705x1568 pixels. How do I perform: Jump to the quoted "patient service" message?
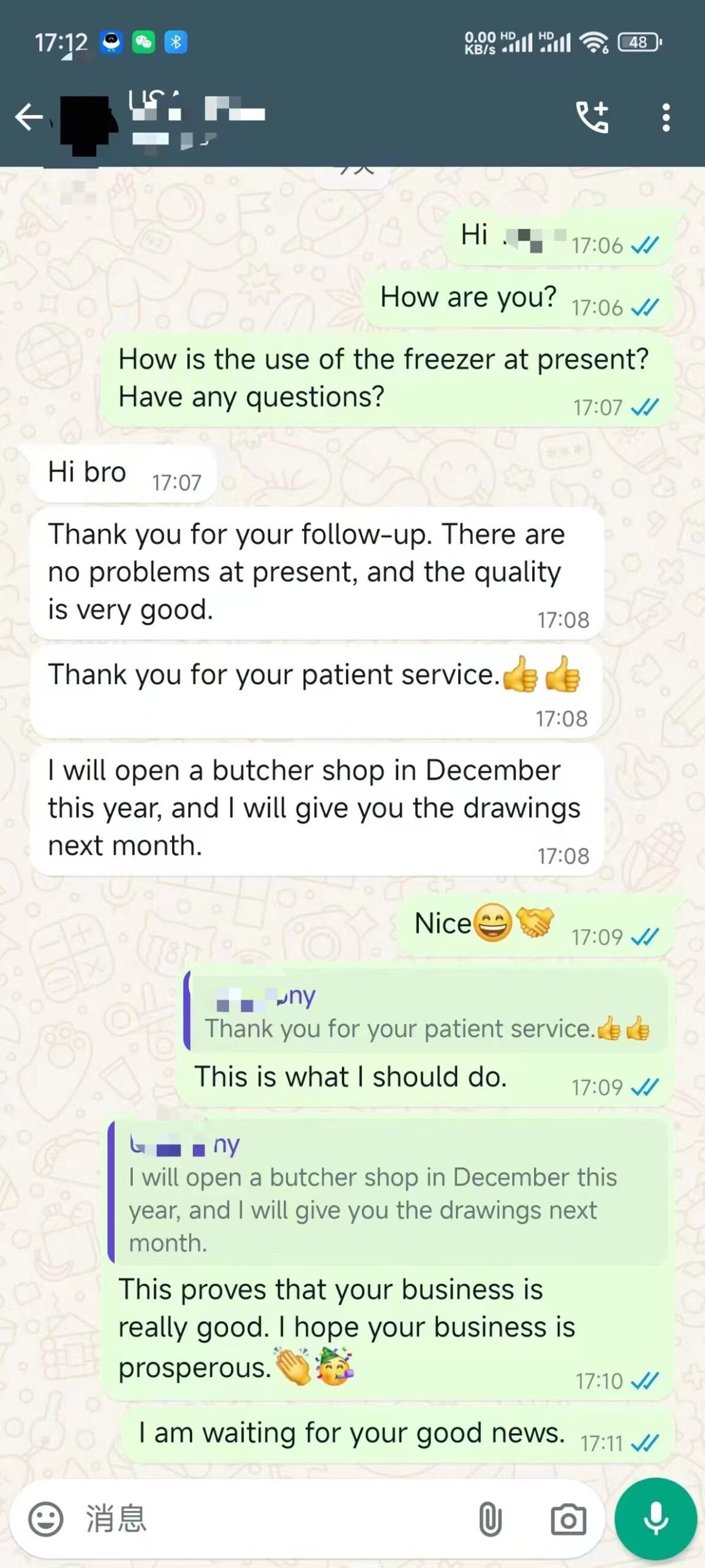pos(427,1013)
